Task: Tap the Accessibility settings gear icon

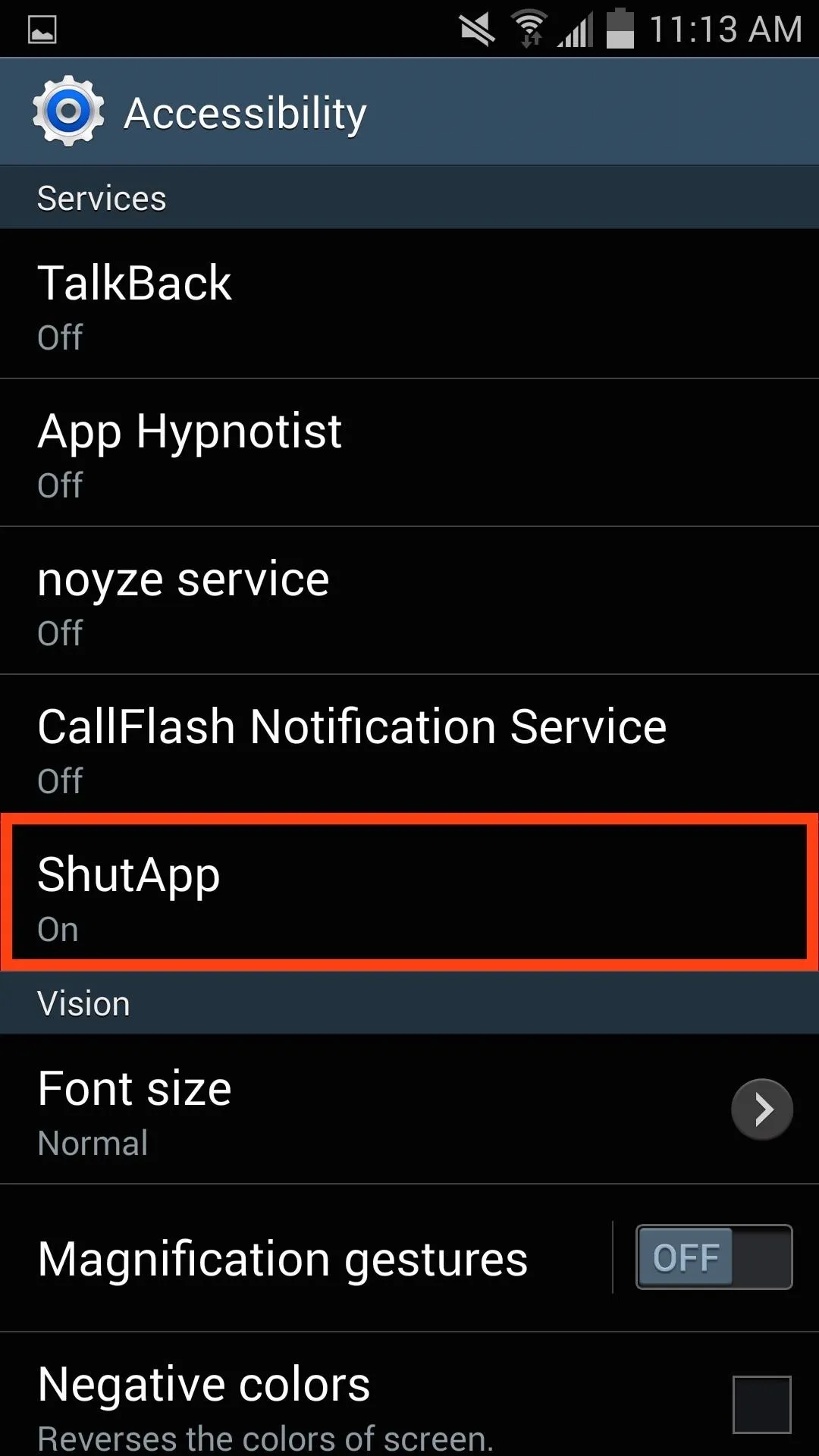Action: click(68, 112)
